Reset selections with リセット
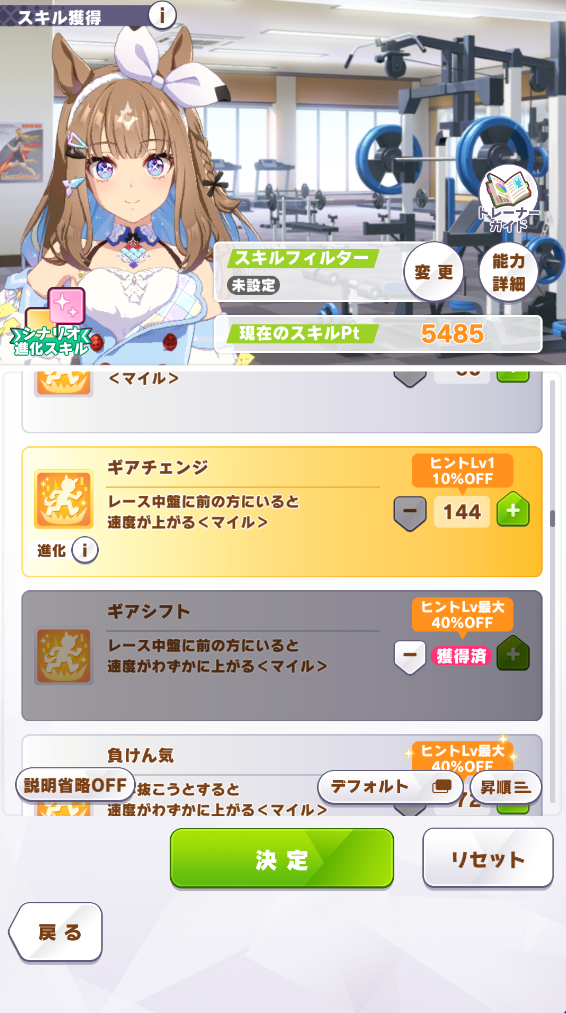This screenshot has width=566, height=1013. tap(488, 858)
